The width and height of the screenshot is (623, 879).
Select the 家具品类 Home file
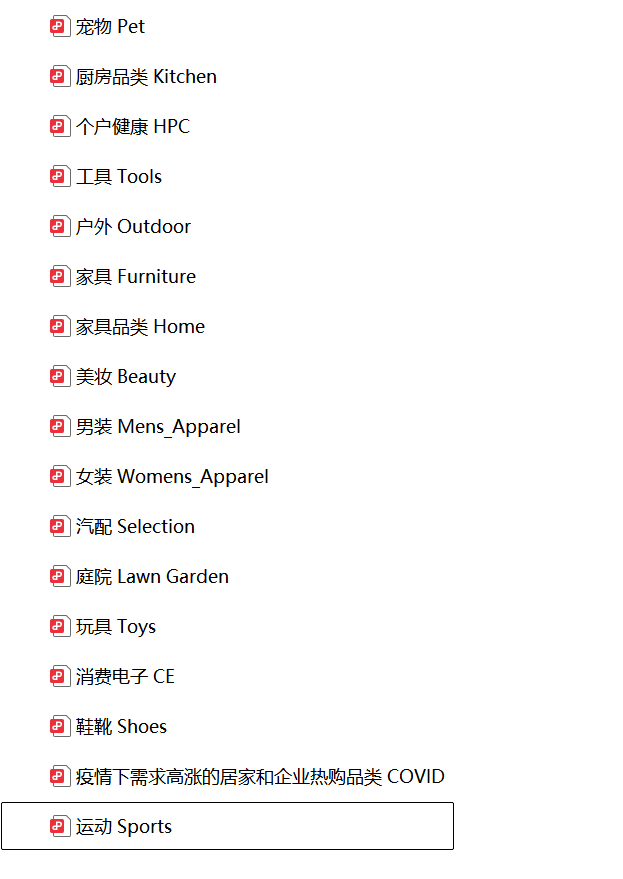tap(140, 327)
